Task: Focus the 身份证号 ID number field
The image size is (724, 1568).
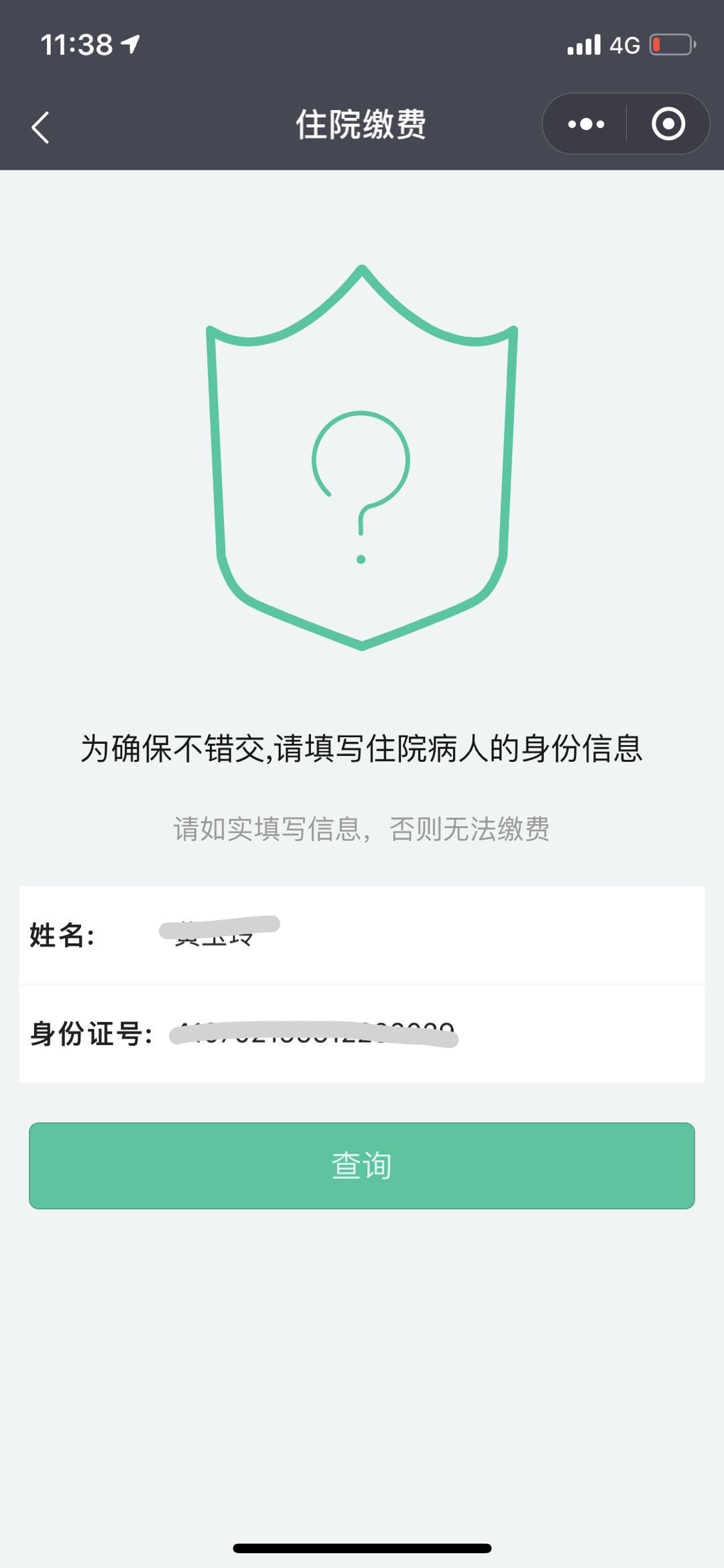Action: pos(429,1033)
